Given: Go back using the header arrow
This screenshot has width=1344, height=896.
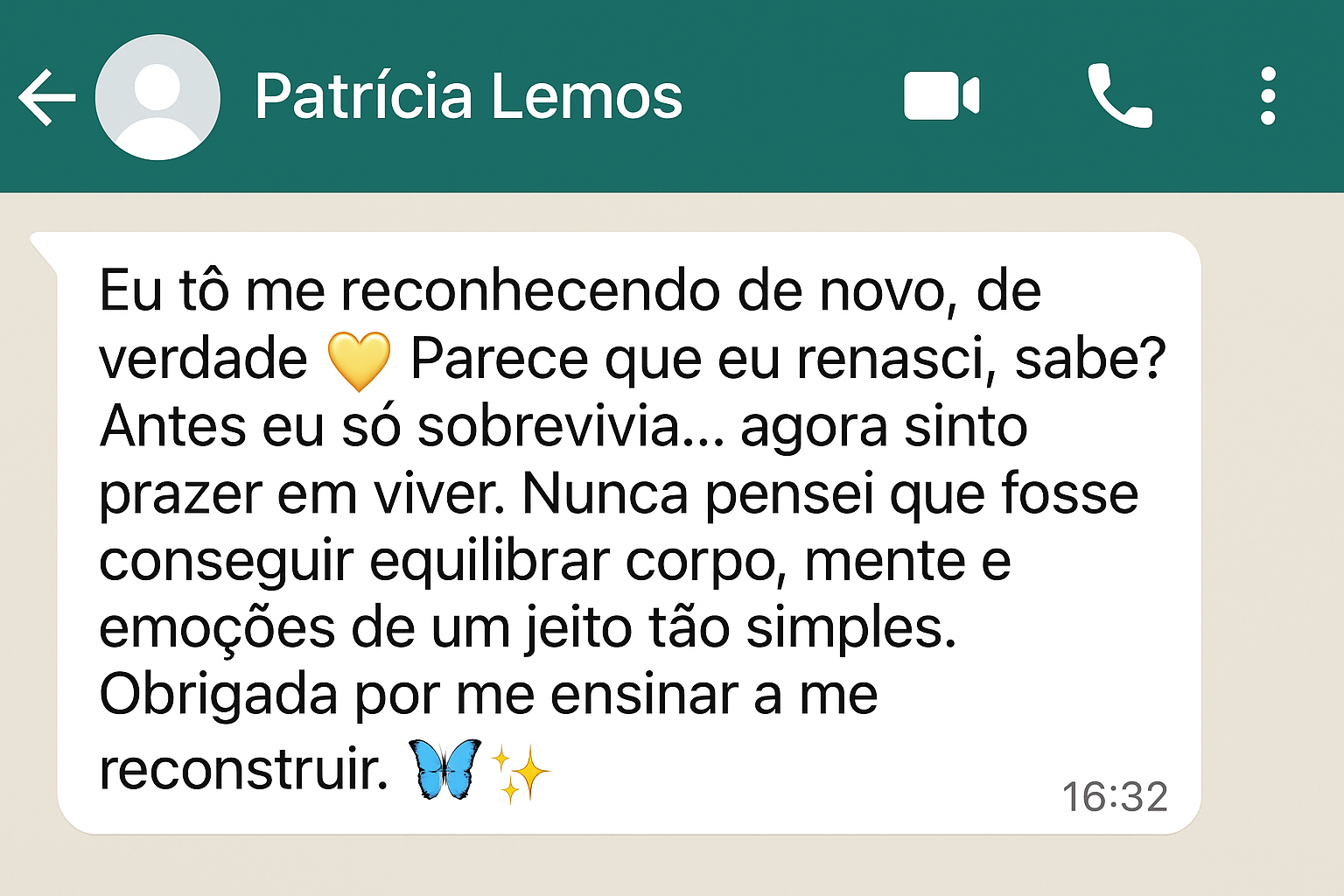Looking at the screenshot, I should [x=46, y=97].
